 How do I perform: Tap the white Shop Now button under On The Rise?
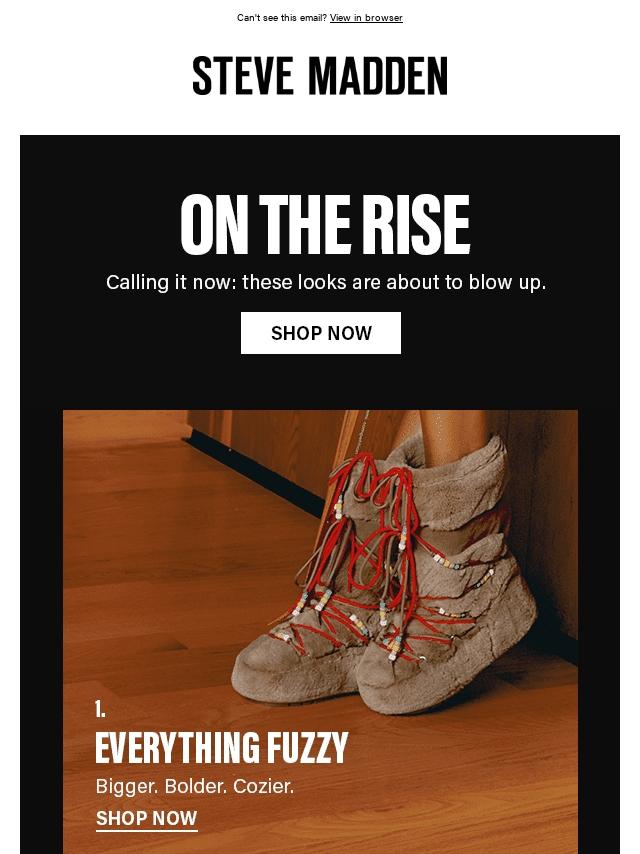320,333
